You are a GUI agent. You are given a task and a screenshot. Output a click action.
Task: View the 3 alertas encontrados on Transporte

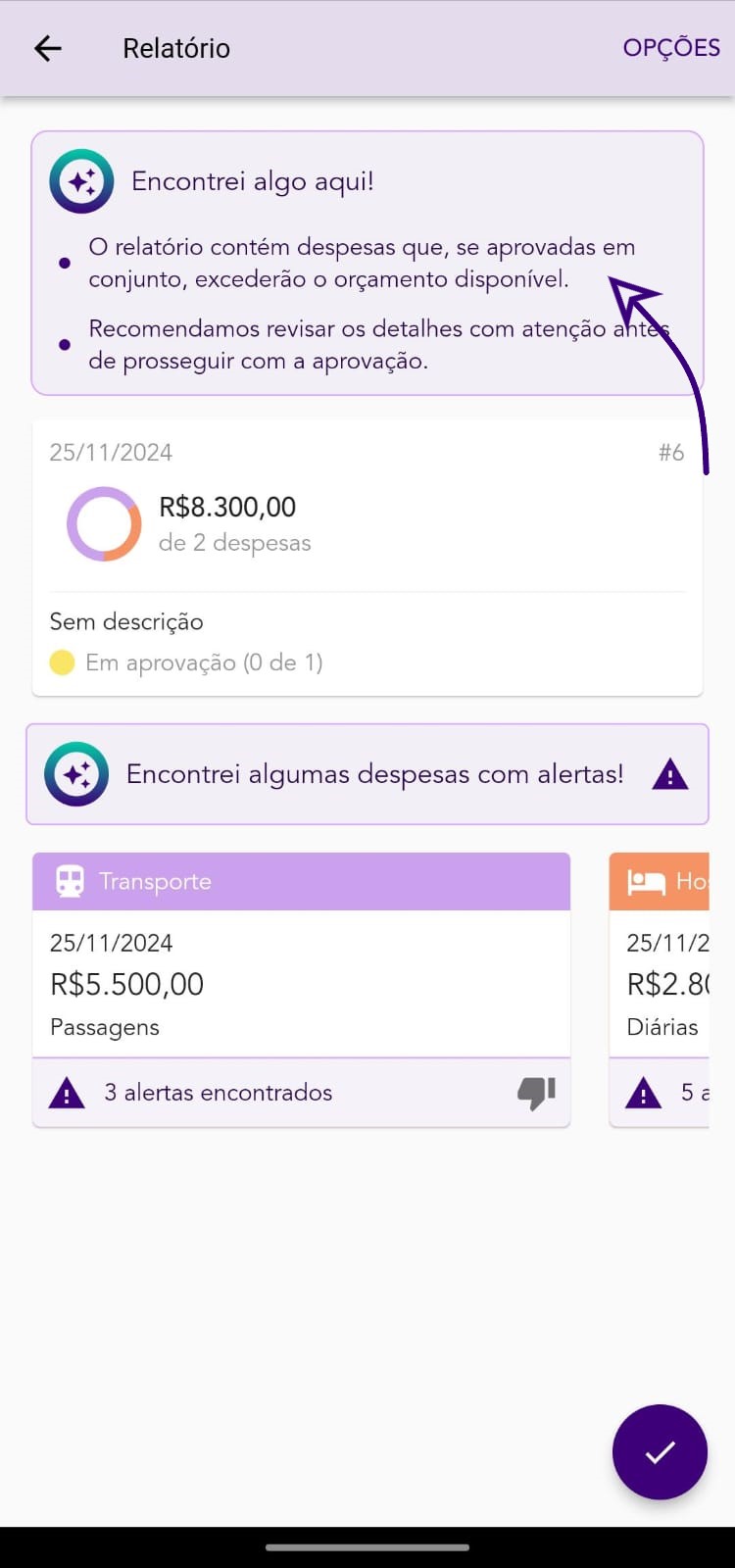(218, 1093)
